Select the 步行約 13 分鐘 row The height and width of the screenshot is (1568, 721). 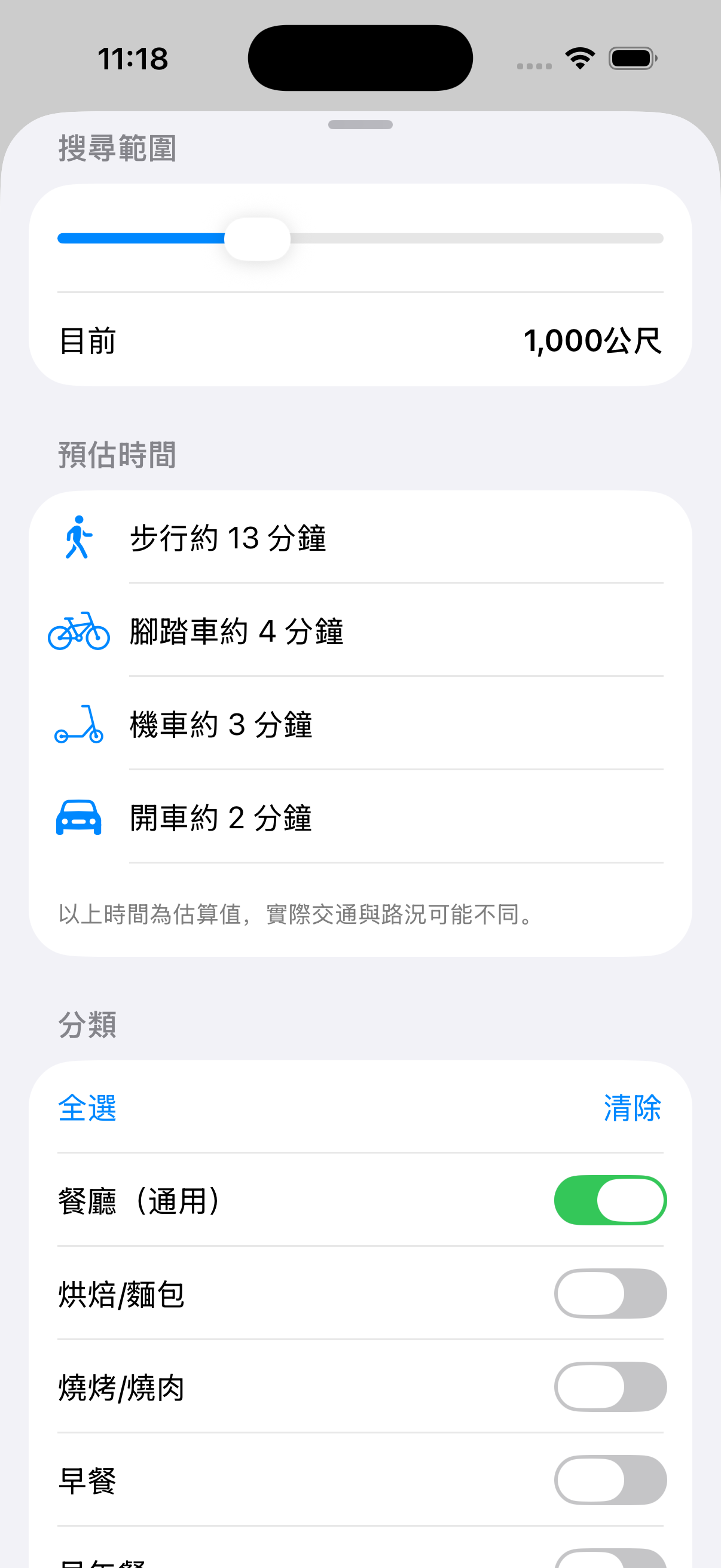(x=360, y=538)
